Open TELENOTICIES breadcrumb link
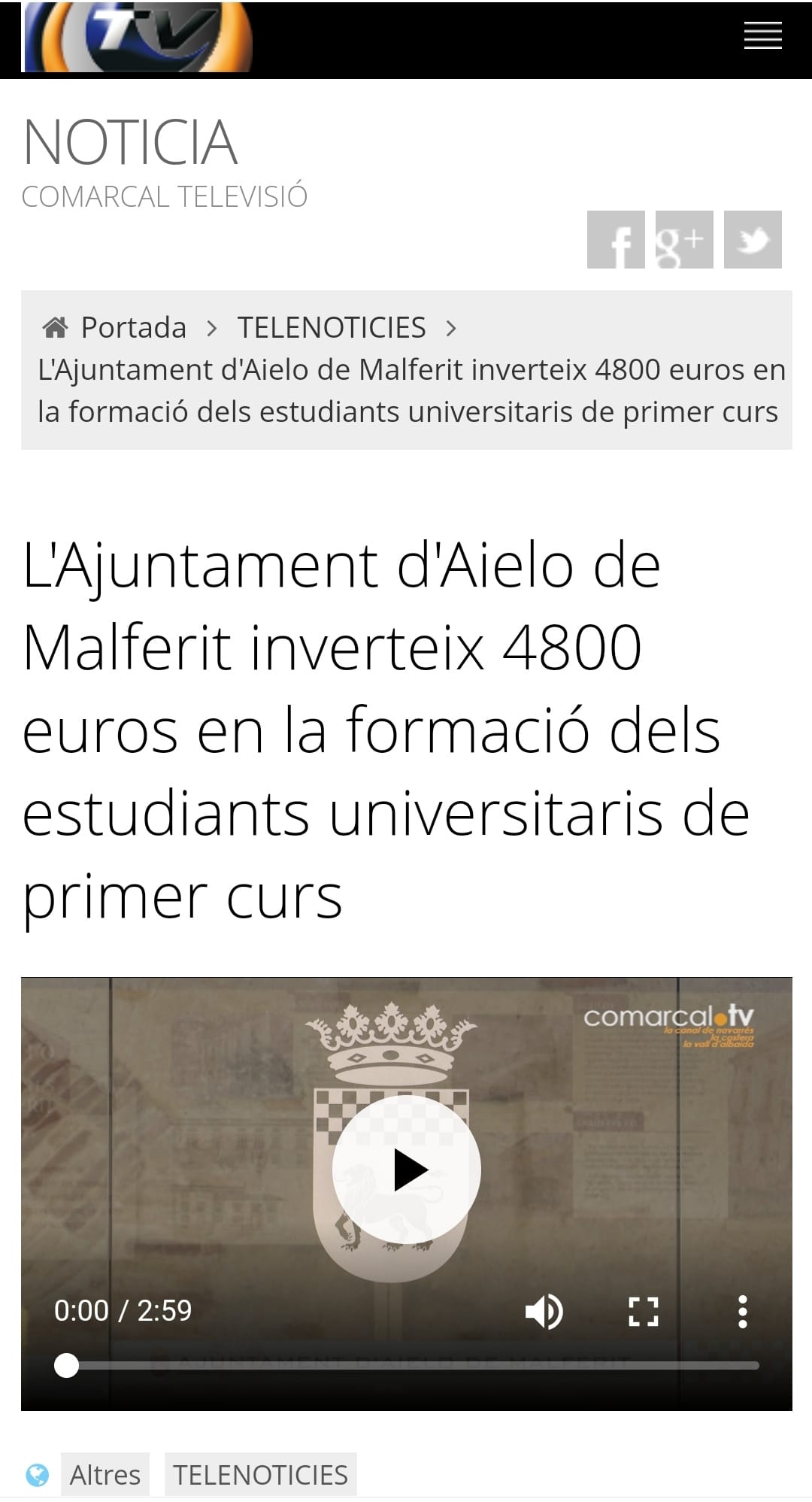The width and height of the screenshot is (812, 1502). pyautogui.click(x=332, y=328)
